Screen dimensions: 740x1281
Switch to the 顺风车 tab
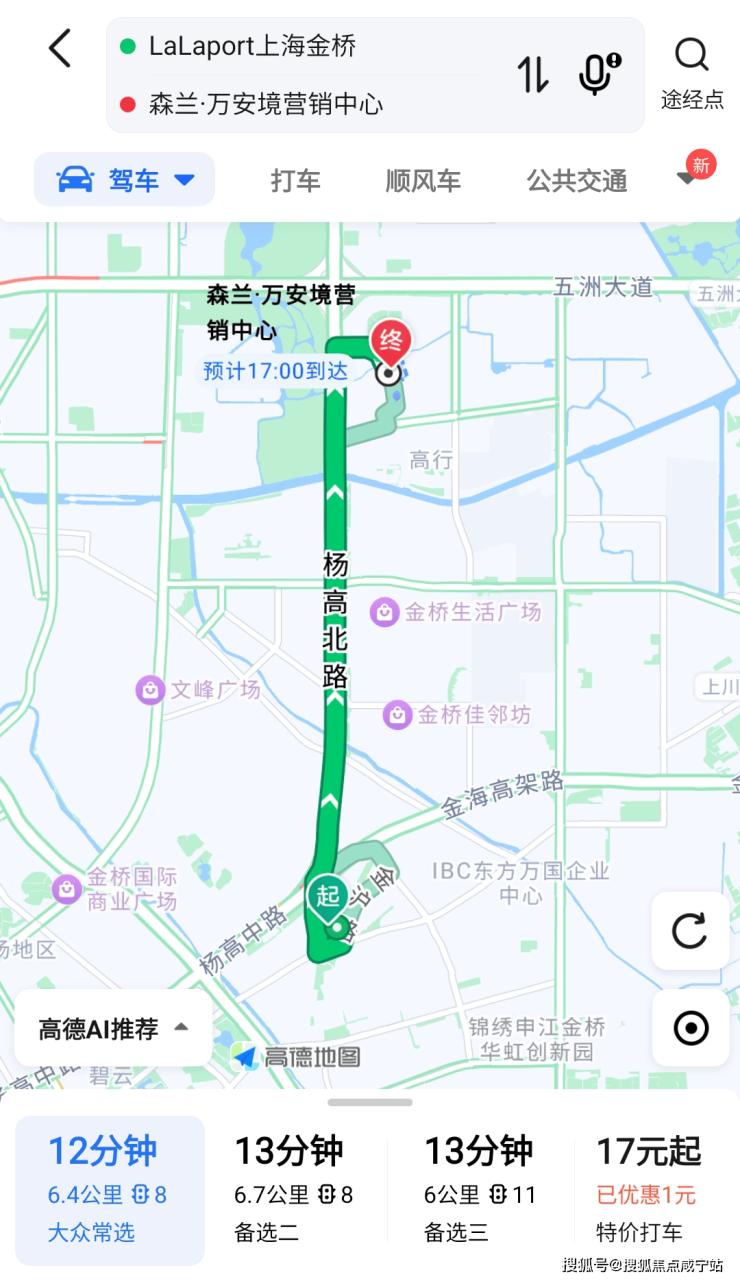[423, 181]
